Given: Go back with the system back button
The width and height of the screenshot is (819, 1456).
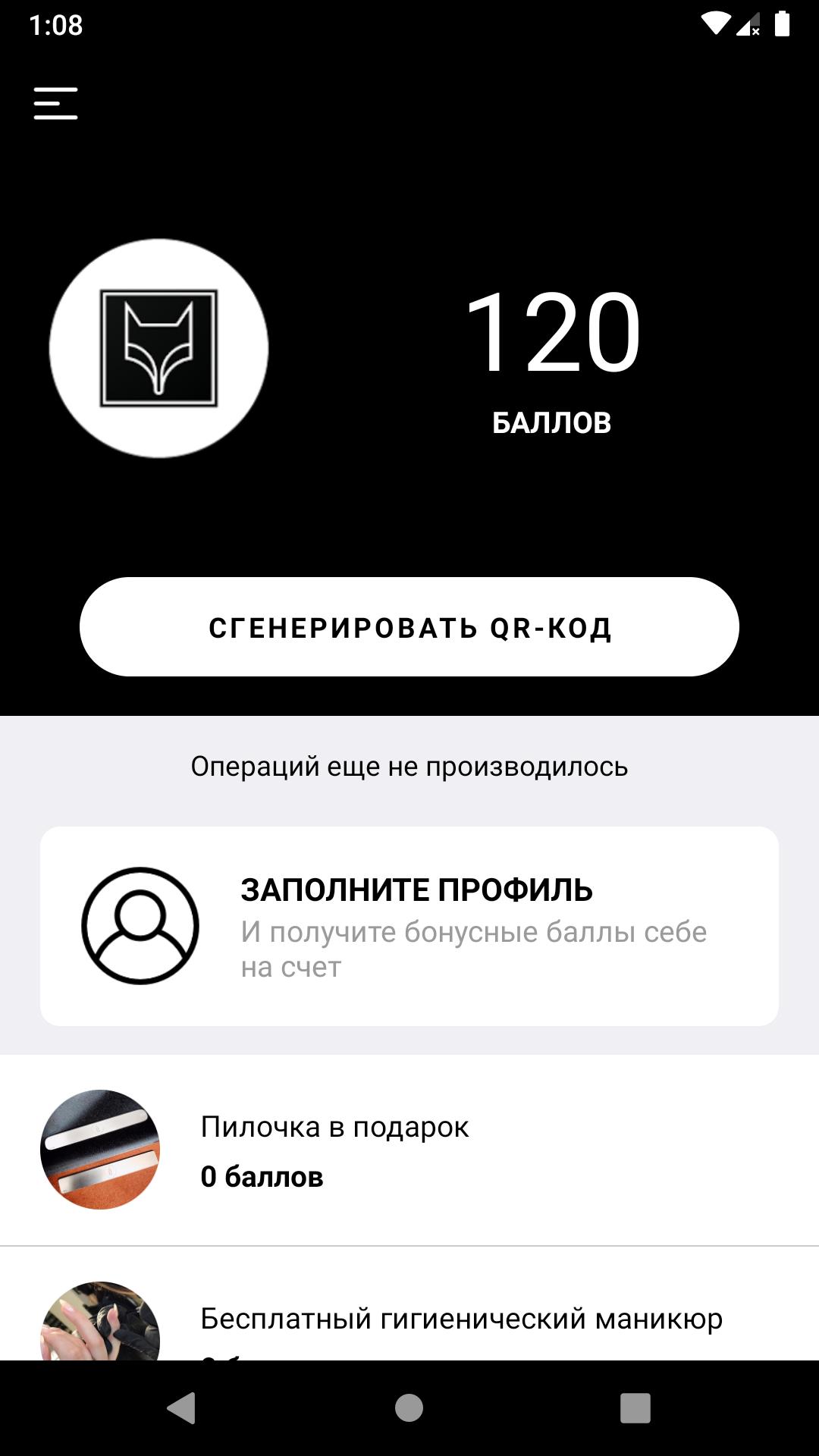Looking at the screenshot, I should (181, 1408).
